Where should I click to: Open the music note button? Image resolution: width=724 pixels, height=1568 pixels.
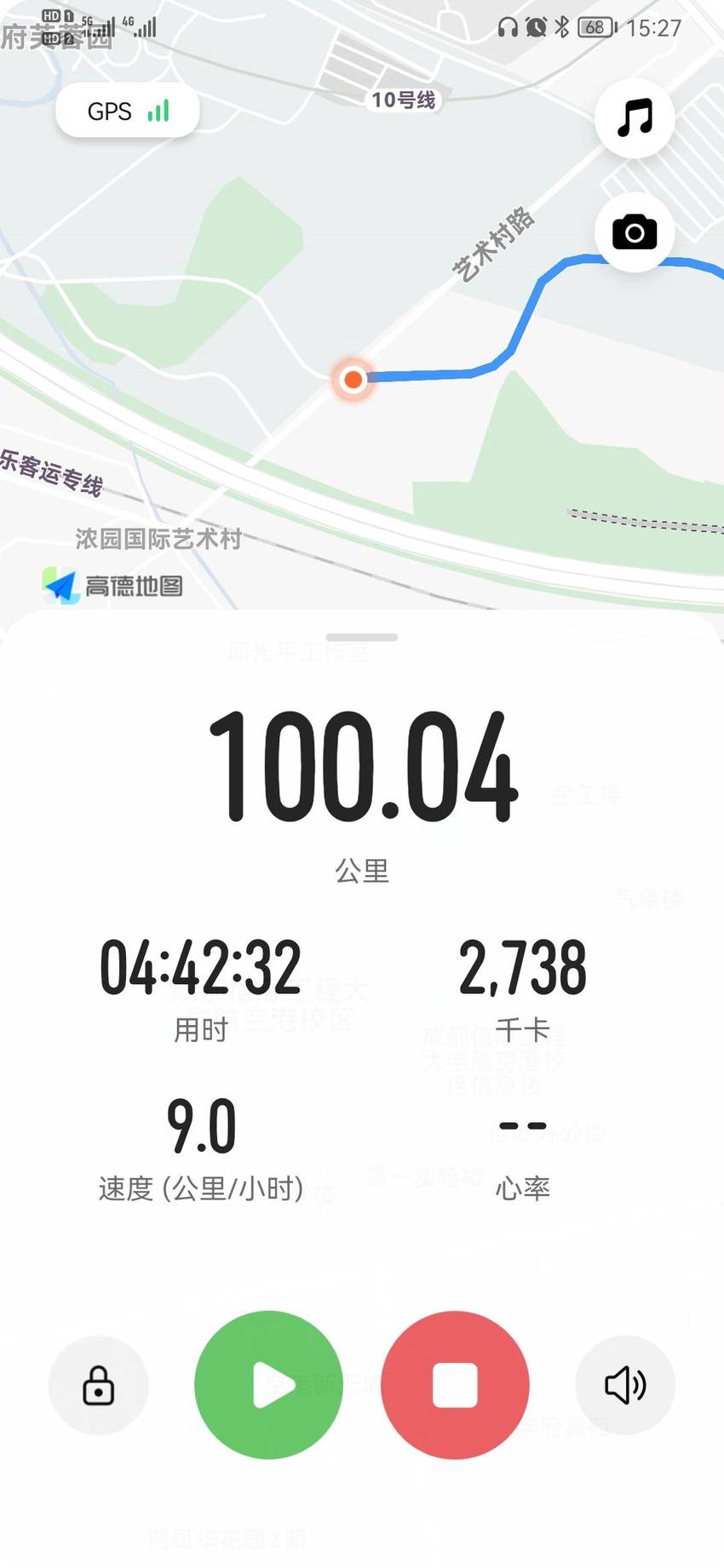(x=635, y=118)
